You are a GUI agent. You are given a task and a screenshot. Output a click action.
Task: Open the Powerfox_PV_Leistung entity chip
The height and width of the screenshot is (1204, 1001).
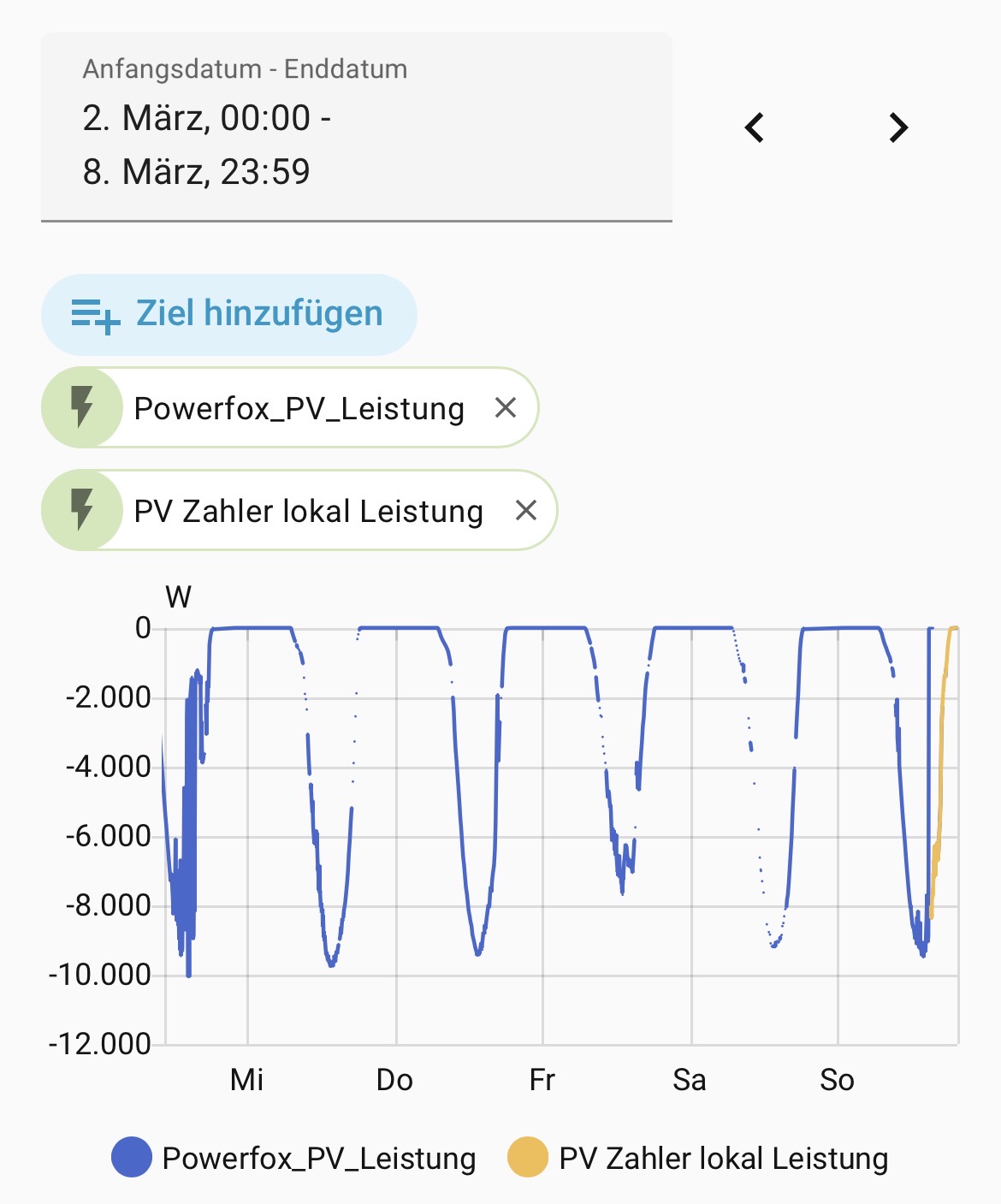[x=290, y=408]
